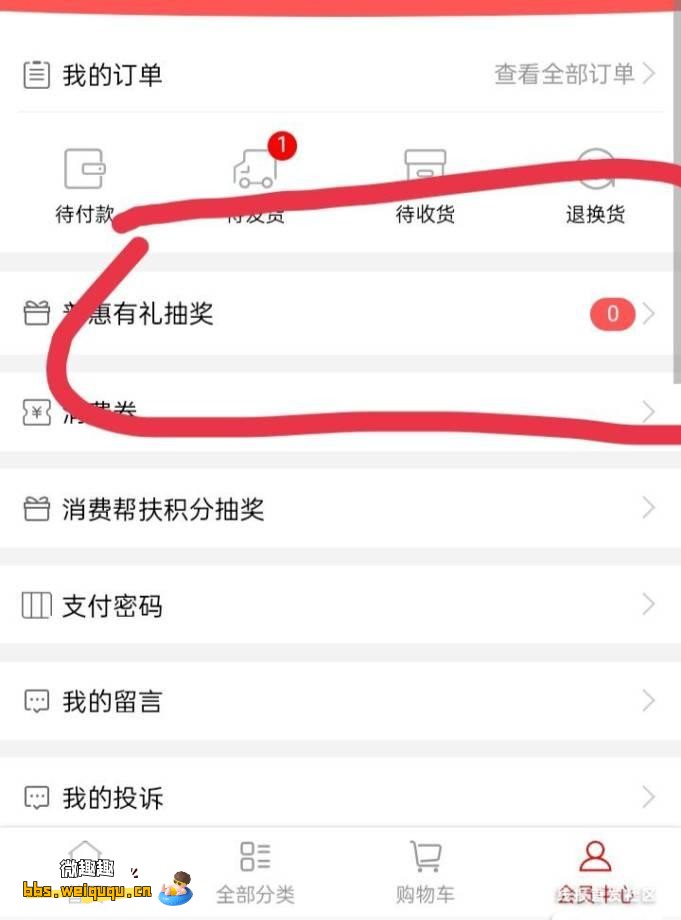
Task: Switch to the 购物车 cart tab
Action: tap(425, 872)
